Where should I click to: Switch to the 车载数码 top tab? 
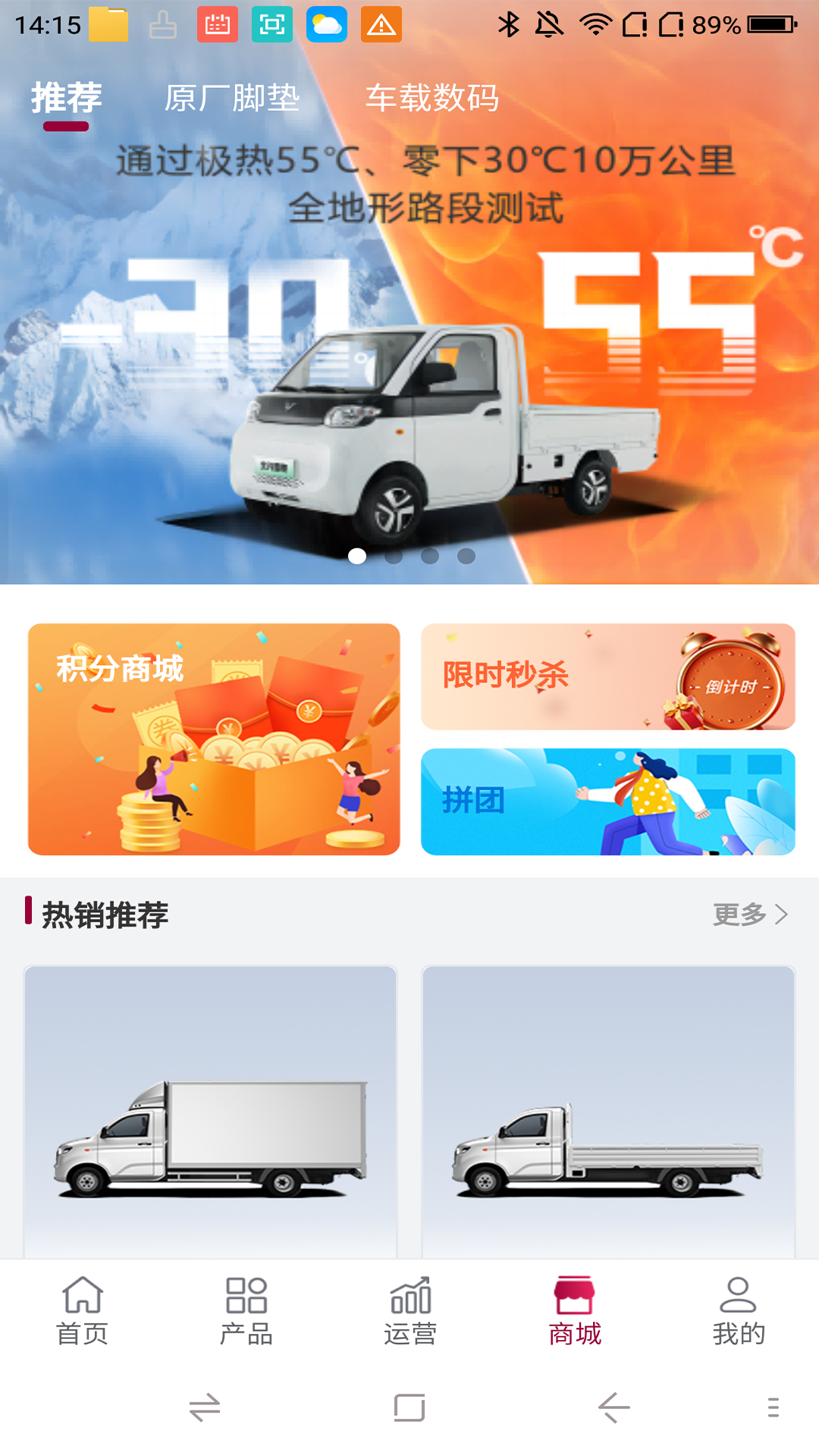(x=432, y=98)
